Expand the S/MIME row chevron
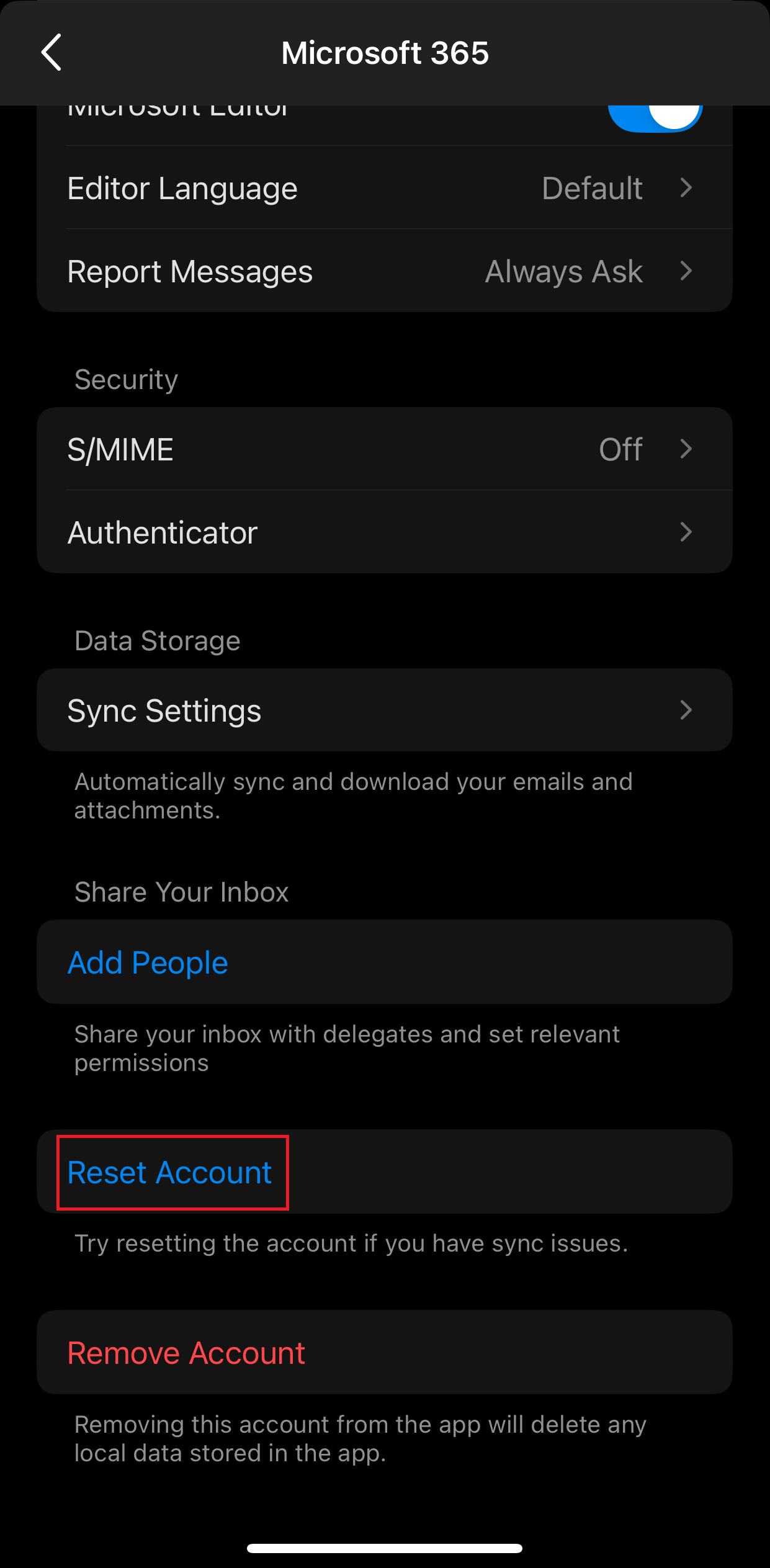Image resolution: width=770 pixels, height=1568 pixels. [x=686, y=449]
